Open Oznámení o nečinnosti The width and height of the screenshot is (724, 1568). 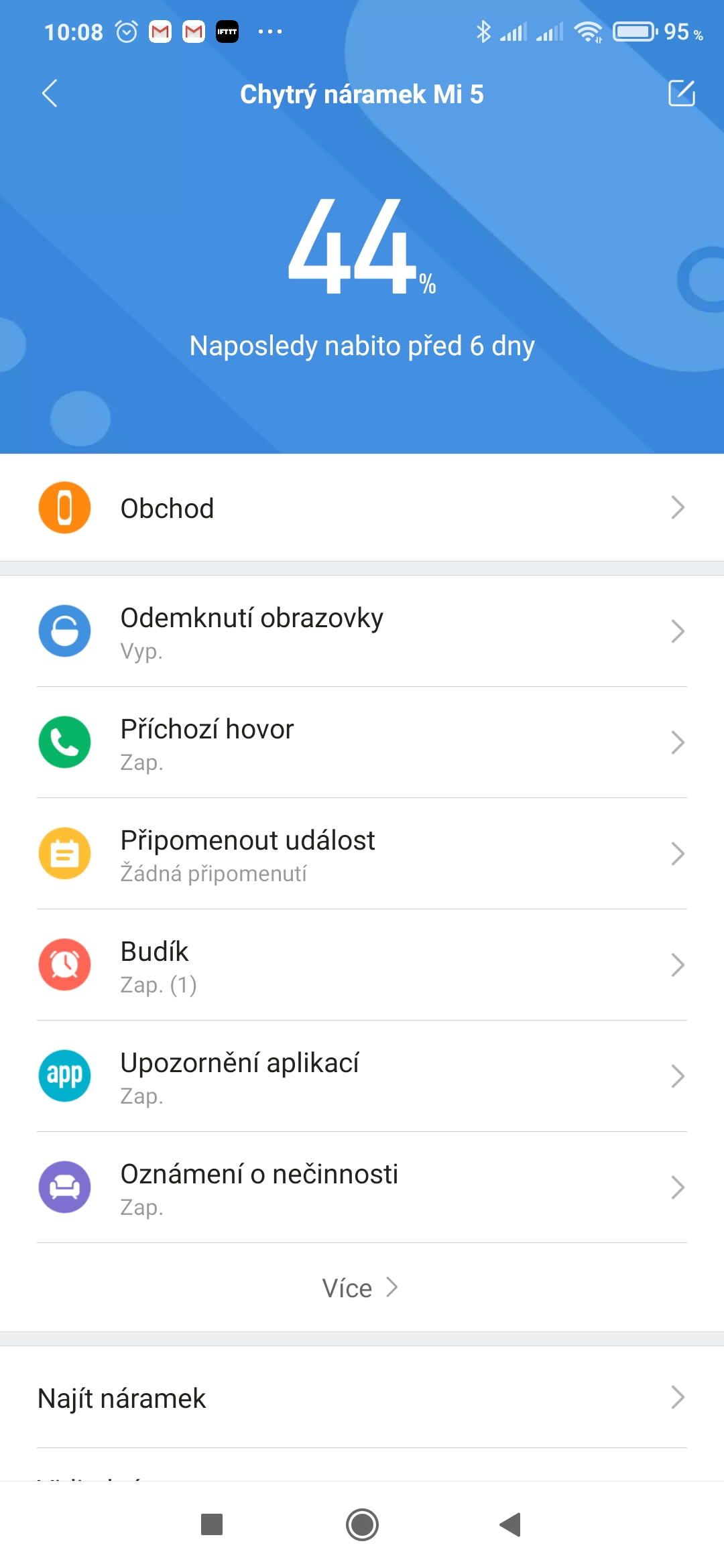pyautogui.click(x=362, y=1187)
